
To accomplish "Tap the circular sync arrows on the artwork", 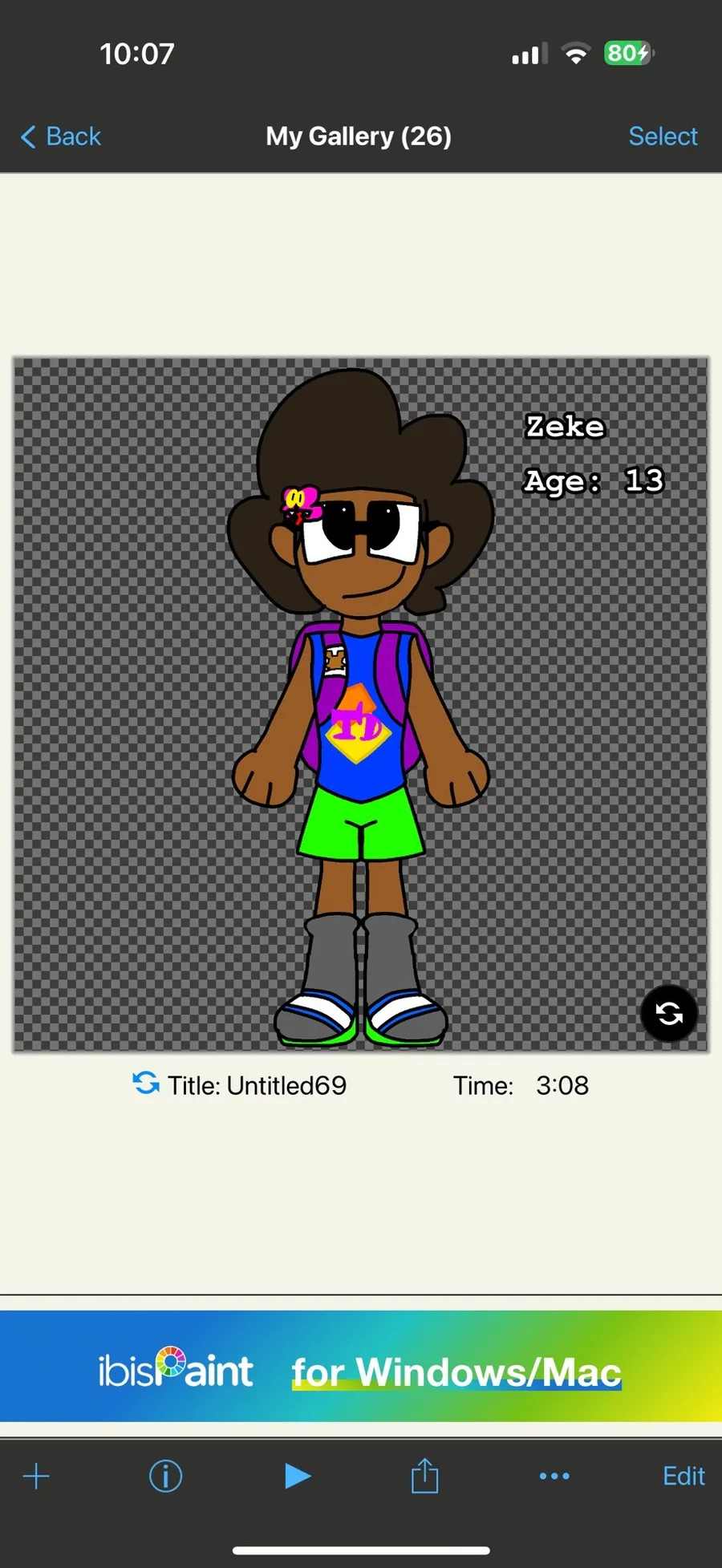I will (x=669, y=1014).
